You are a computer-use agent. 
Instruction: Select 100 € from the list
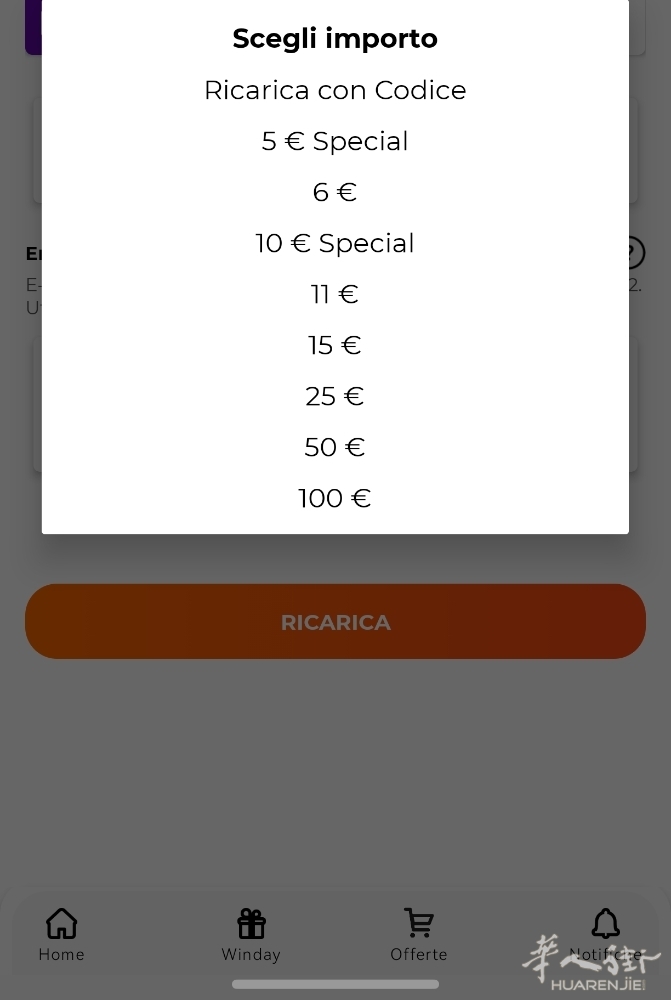(x=335, y=498)
